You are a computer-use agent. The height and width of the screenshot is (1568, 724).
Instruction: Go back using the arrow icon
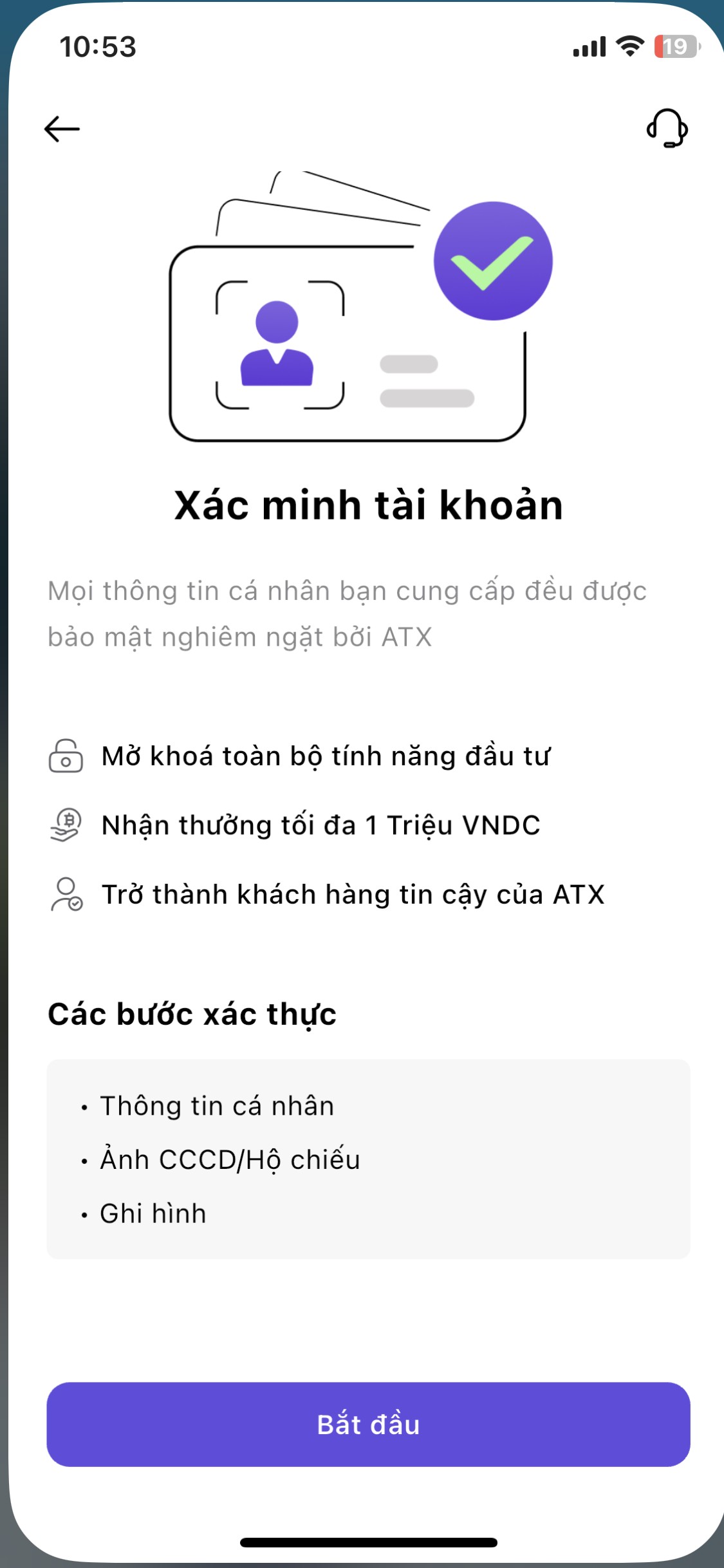pos(62,129)
